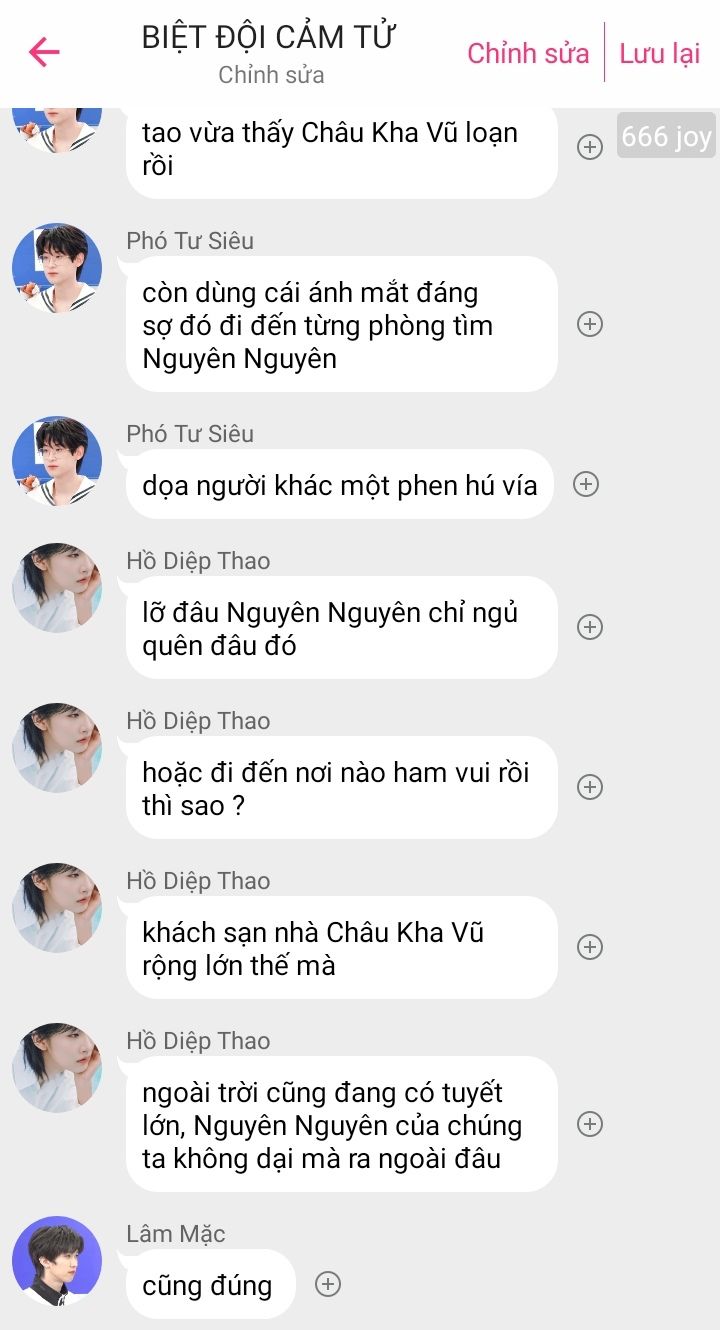Tap plus beside "còn dùng cái ánh mắt"
This screenshot has width=720, height=1330.
tap(590, 324)
